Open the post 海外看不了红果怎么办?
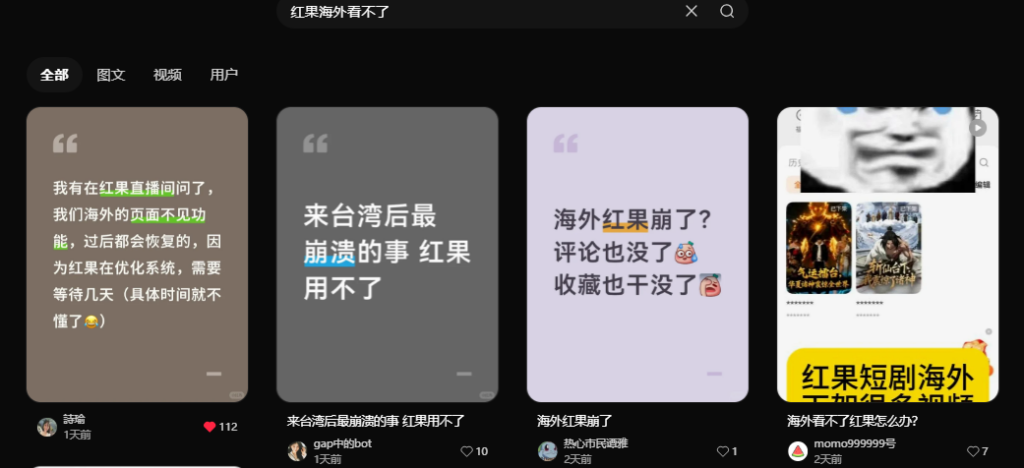The height and width of the screenshot is (468, 1024). (x=887, y=254)
